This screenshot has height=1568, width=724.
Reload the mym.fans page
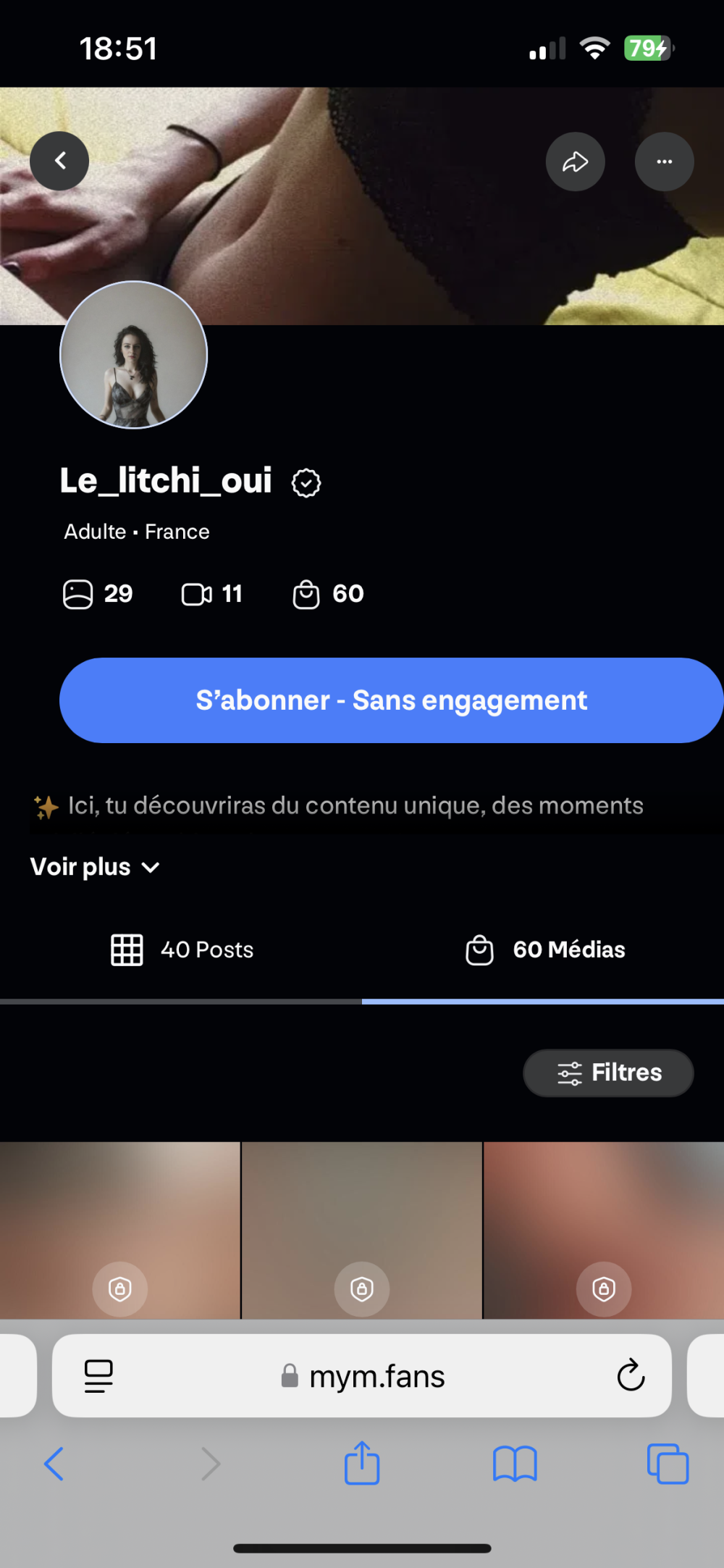click(x=631, y=1375)
